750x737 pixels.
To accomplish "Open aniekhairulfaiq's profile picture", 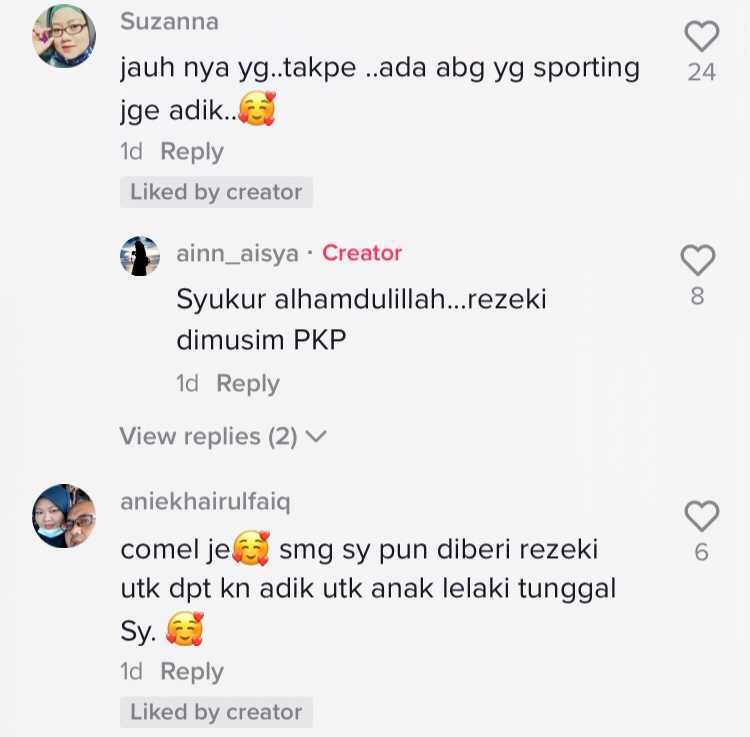I will [64, 516].
